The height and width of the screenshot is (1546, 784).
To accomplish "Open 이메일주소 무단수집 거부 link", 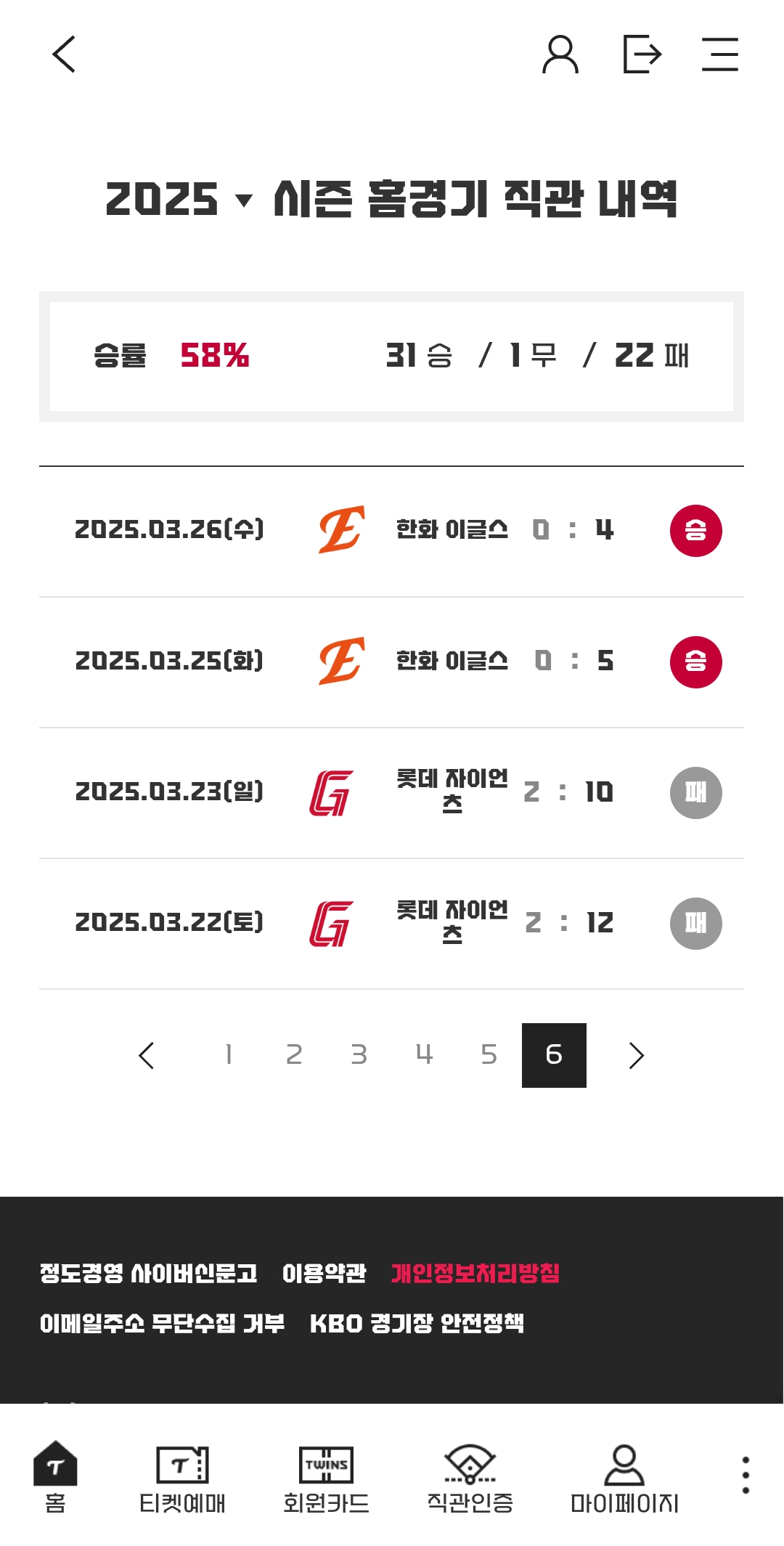I will point(162,1323).
